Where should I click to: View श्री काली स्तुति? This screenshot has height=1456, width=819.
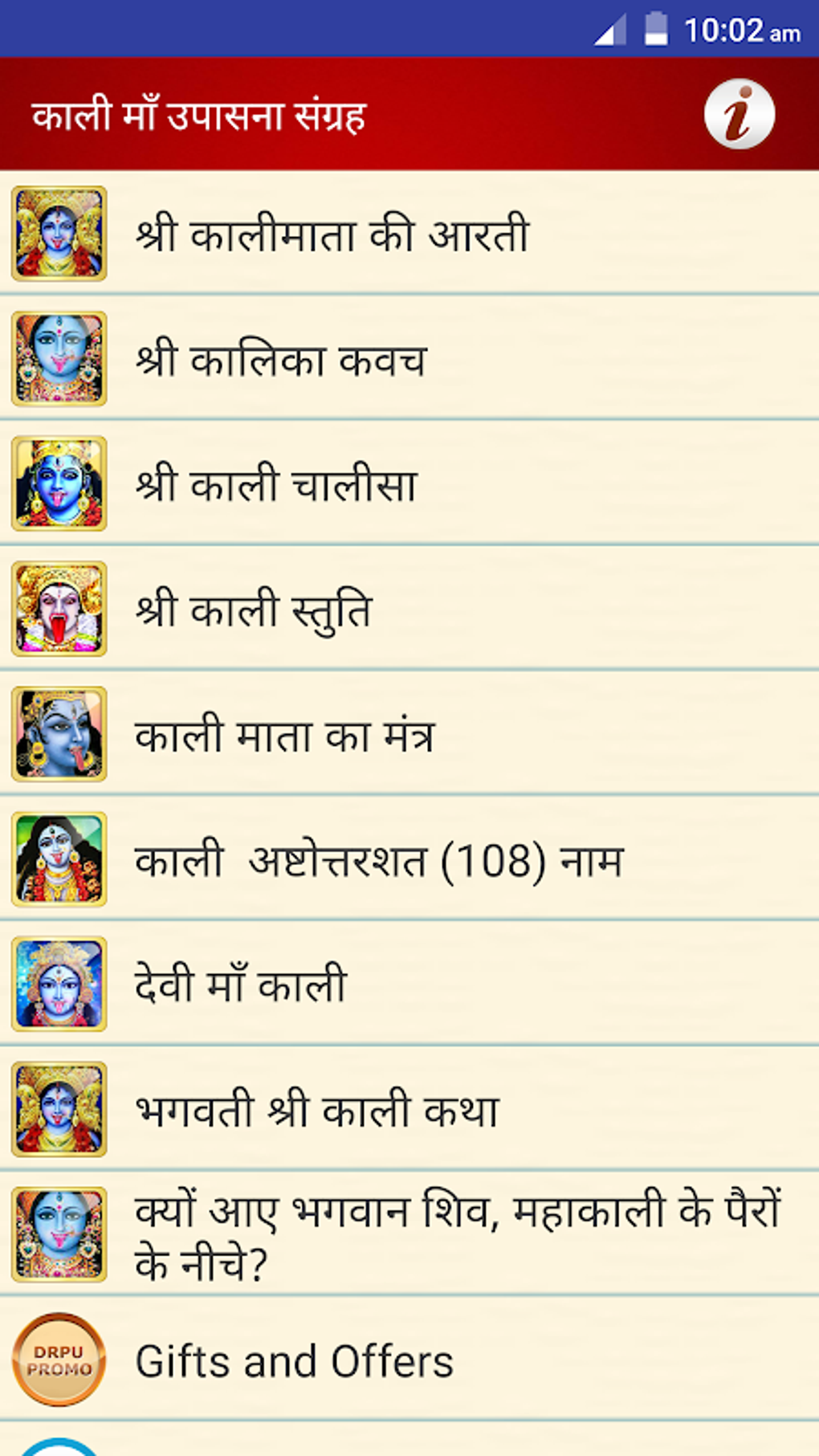254,610
